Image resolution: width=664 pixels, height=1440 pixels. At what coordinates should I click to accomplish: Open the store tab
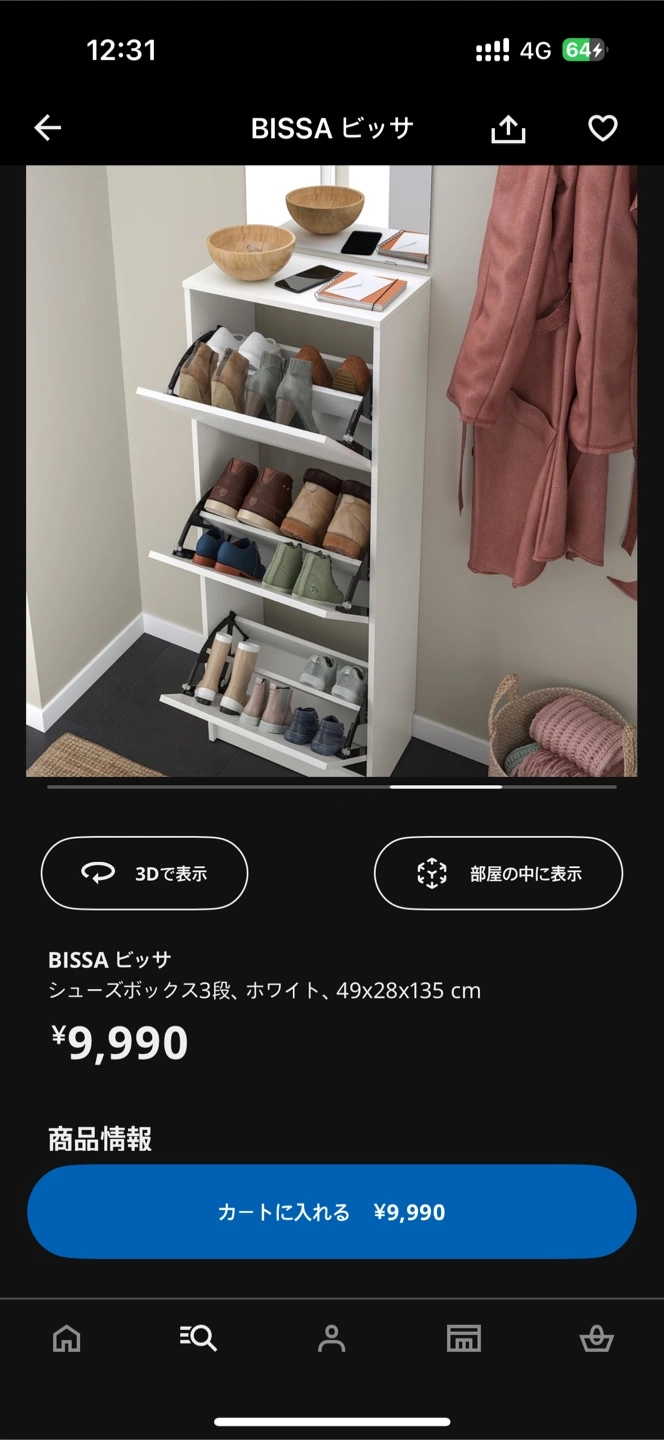[463, 1338]
